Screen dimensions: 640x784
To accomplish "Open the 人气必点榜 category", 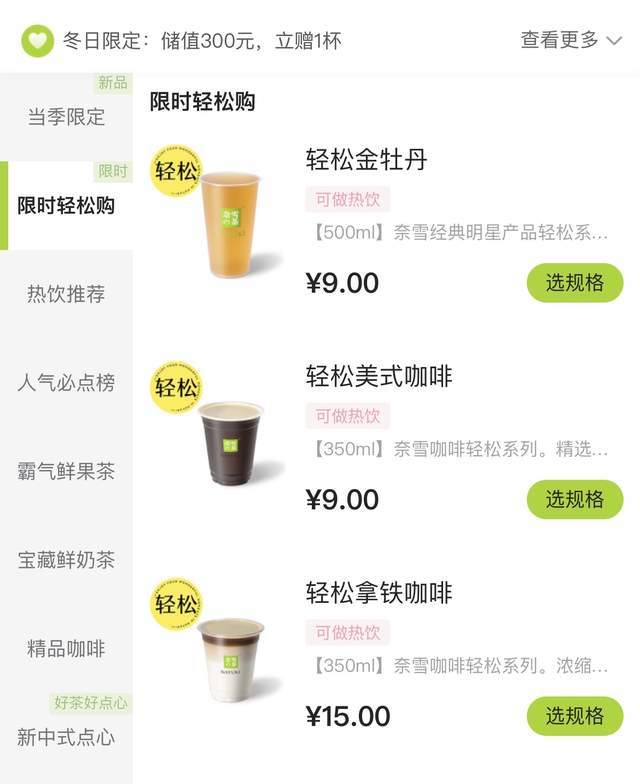I will 66,383.
